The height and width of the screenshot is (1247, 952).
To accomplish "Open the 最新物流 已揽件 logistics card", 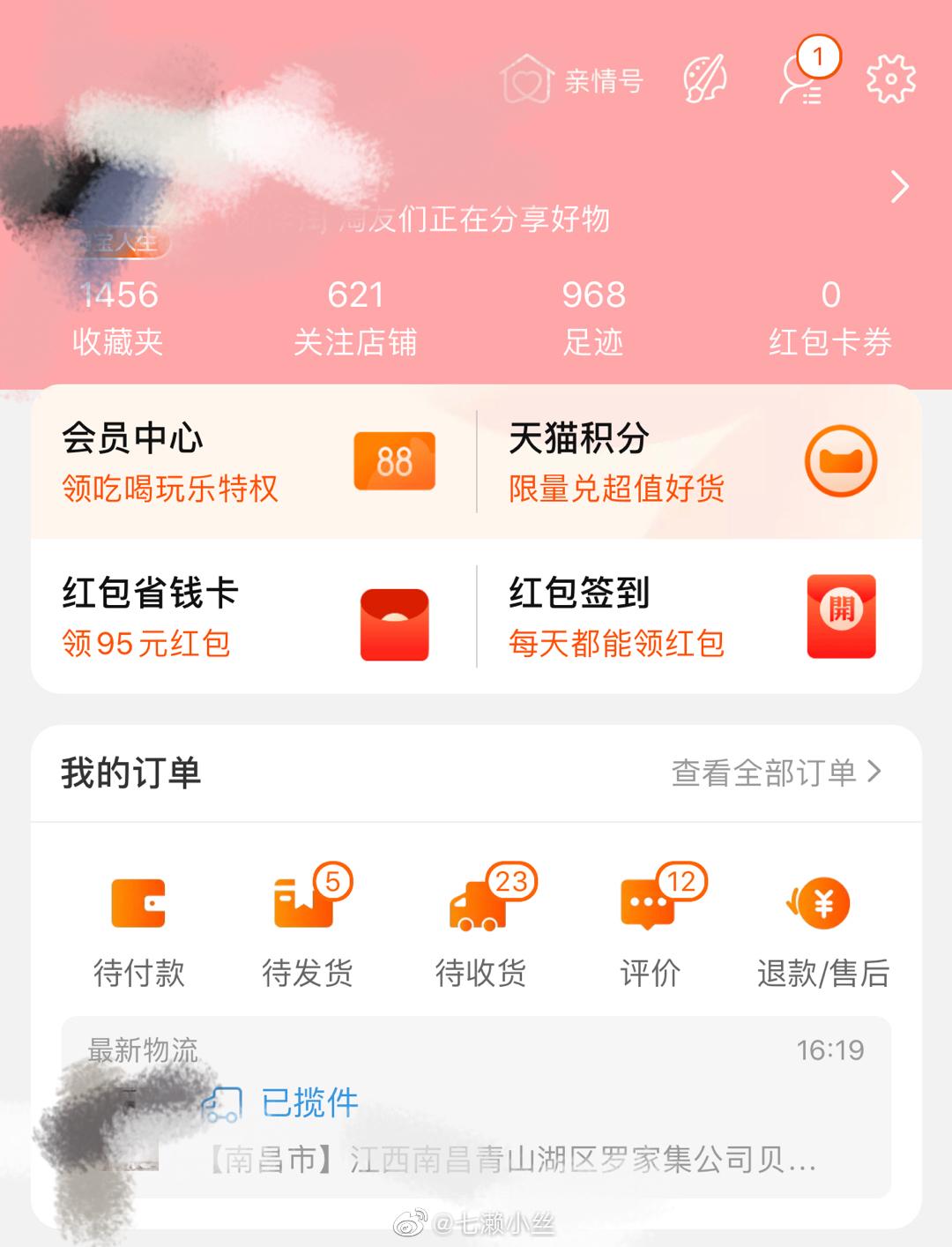I will tap(476, 1108).
